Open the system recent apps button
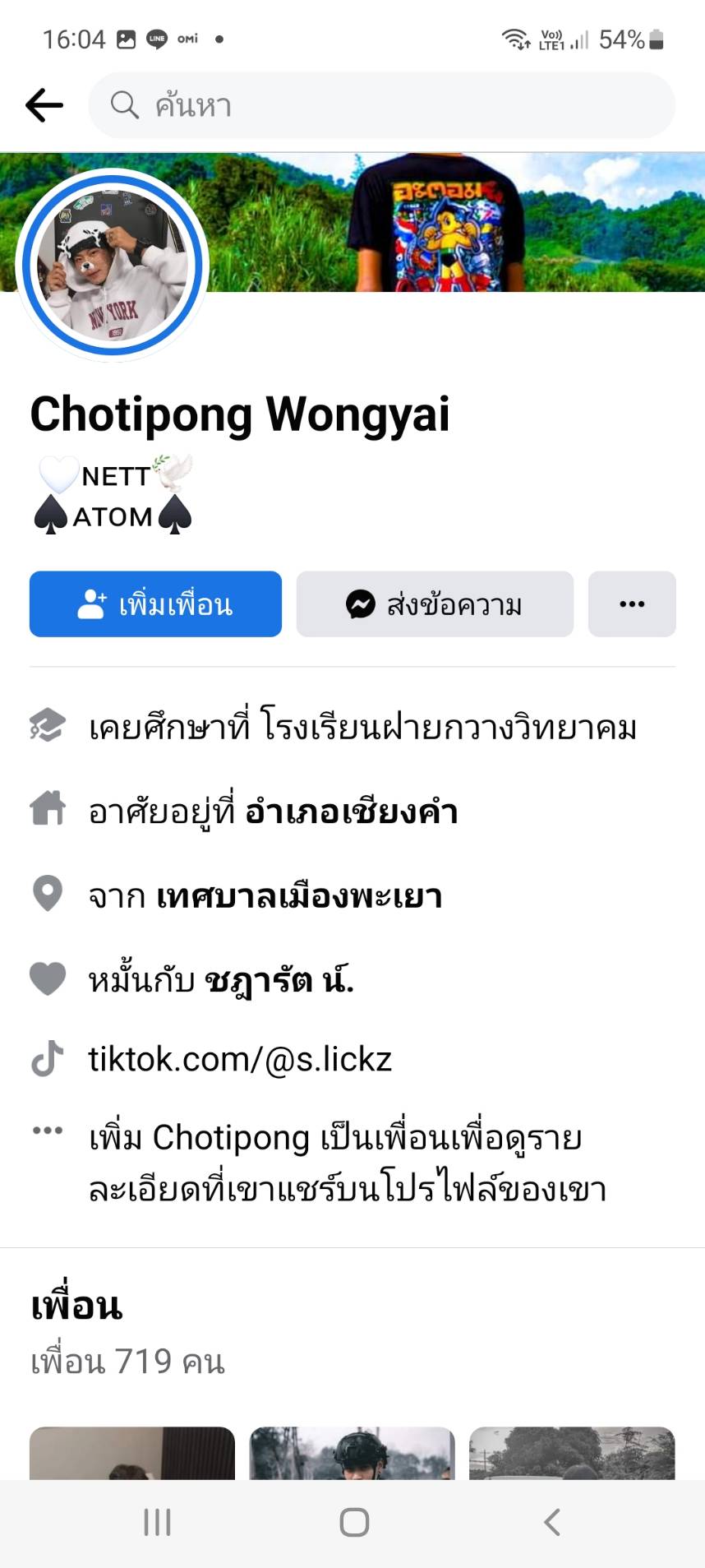Image resolution: width=705 pixels, height=1568 pixels. (157, 1523)
